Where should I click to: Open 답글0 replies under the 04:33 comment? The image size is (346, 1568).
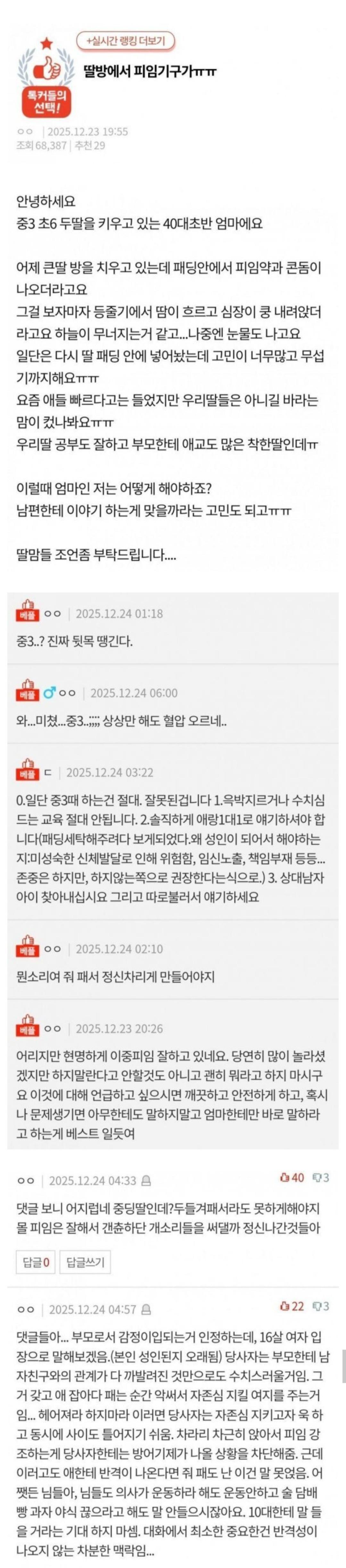click(x=35, y=1262)
